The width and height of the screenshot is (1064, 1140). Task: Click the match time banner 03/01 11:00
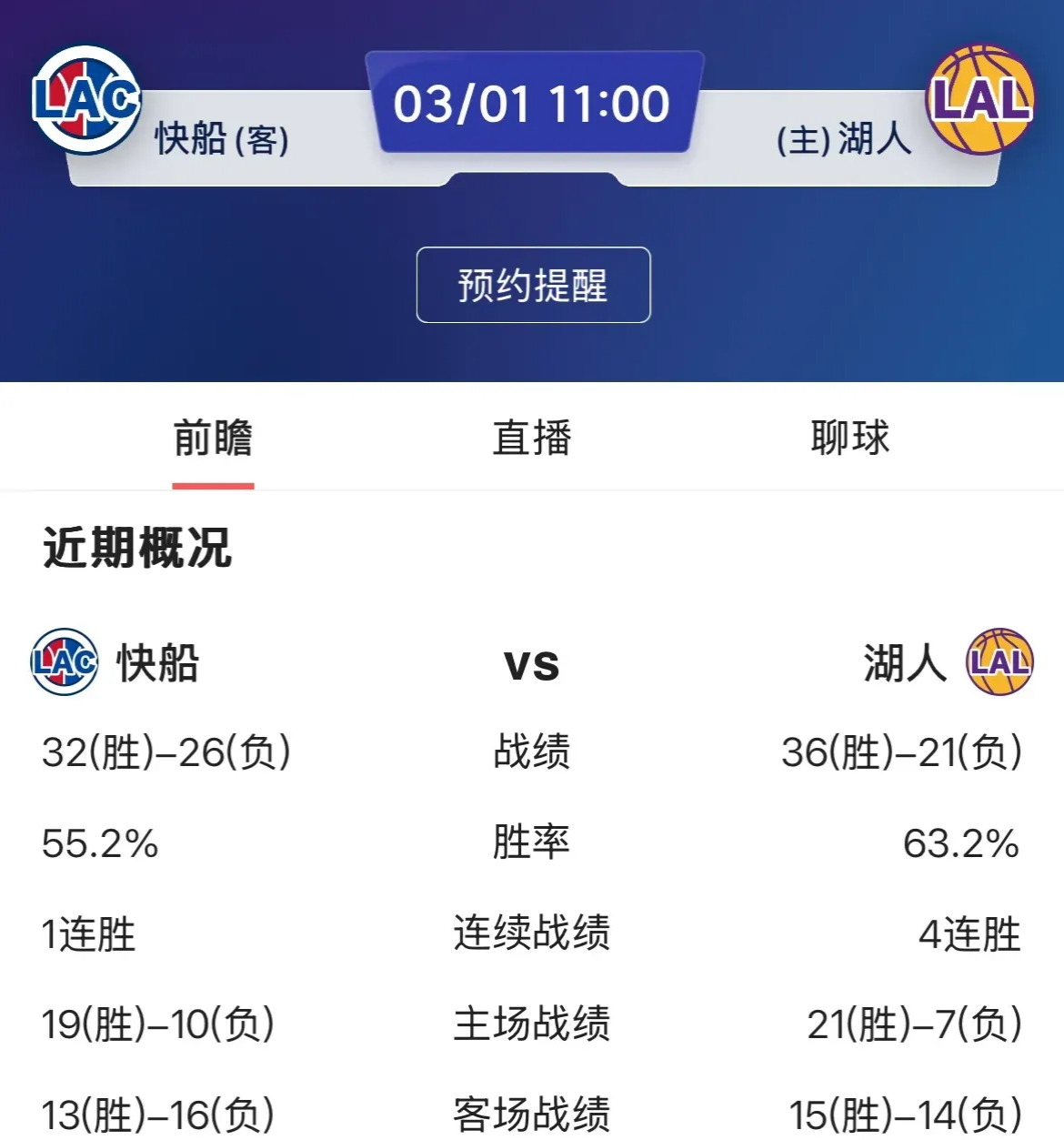point(532,103)
